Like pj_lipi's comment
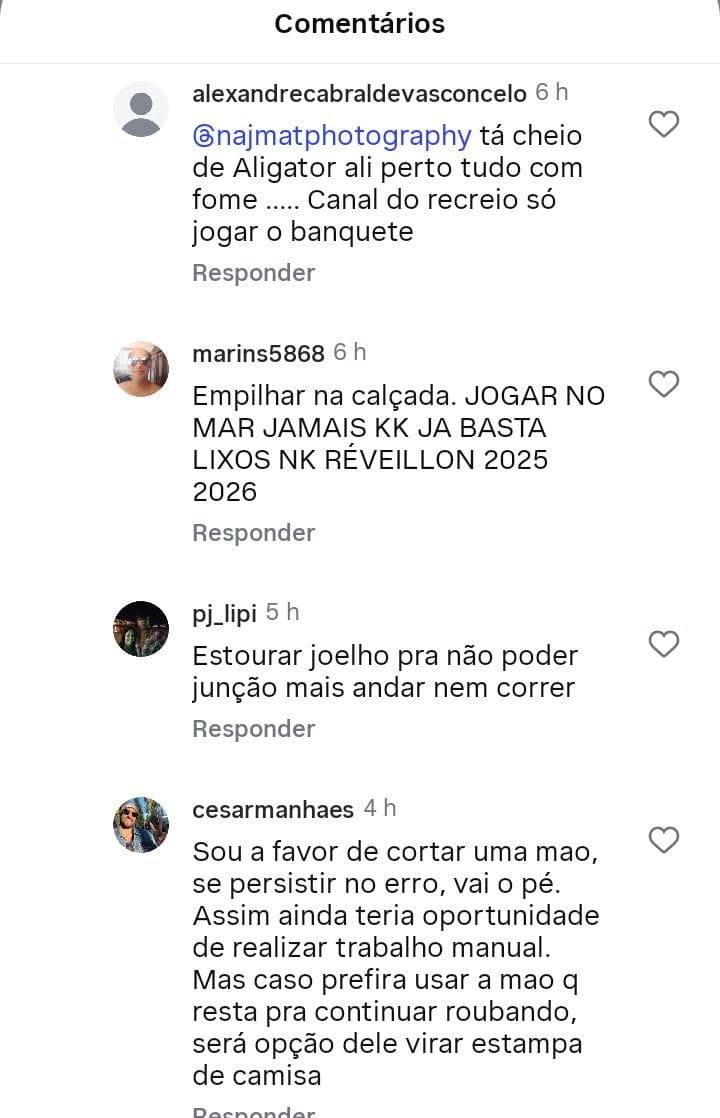This screenshot has width=720, height=1118. click(x=664, y=644)
